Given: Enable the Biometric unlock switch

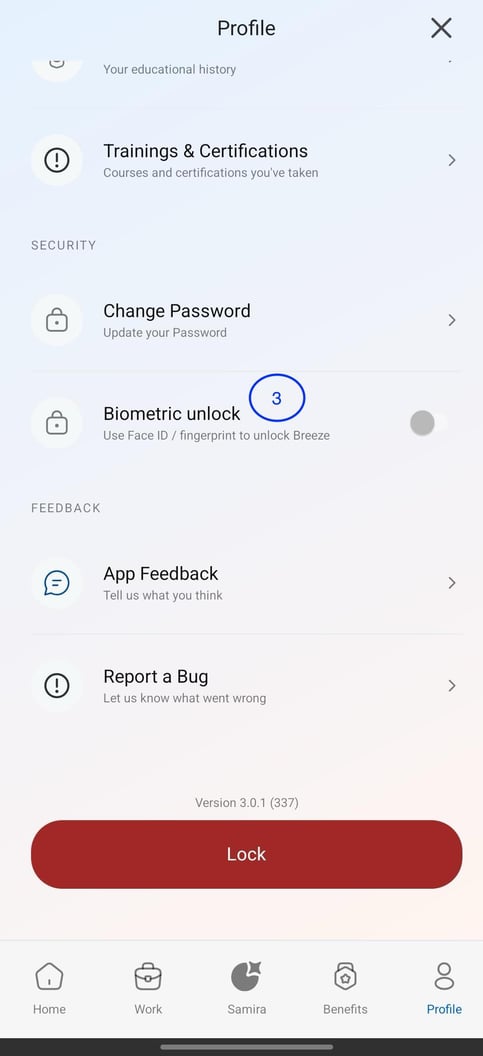Looking at the screenshot, I should pyautogui.click(x=428, y=423).
